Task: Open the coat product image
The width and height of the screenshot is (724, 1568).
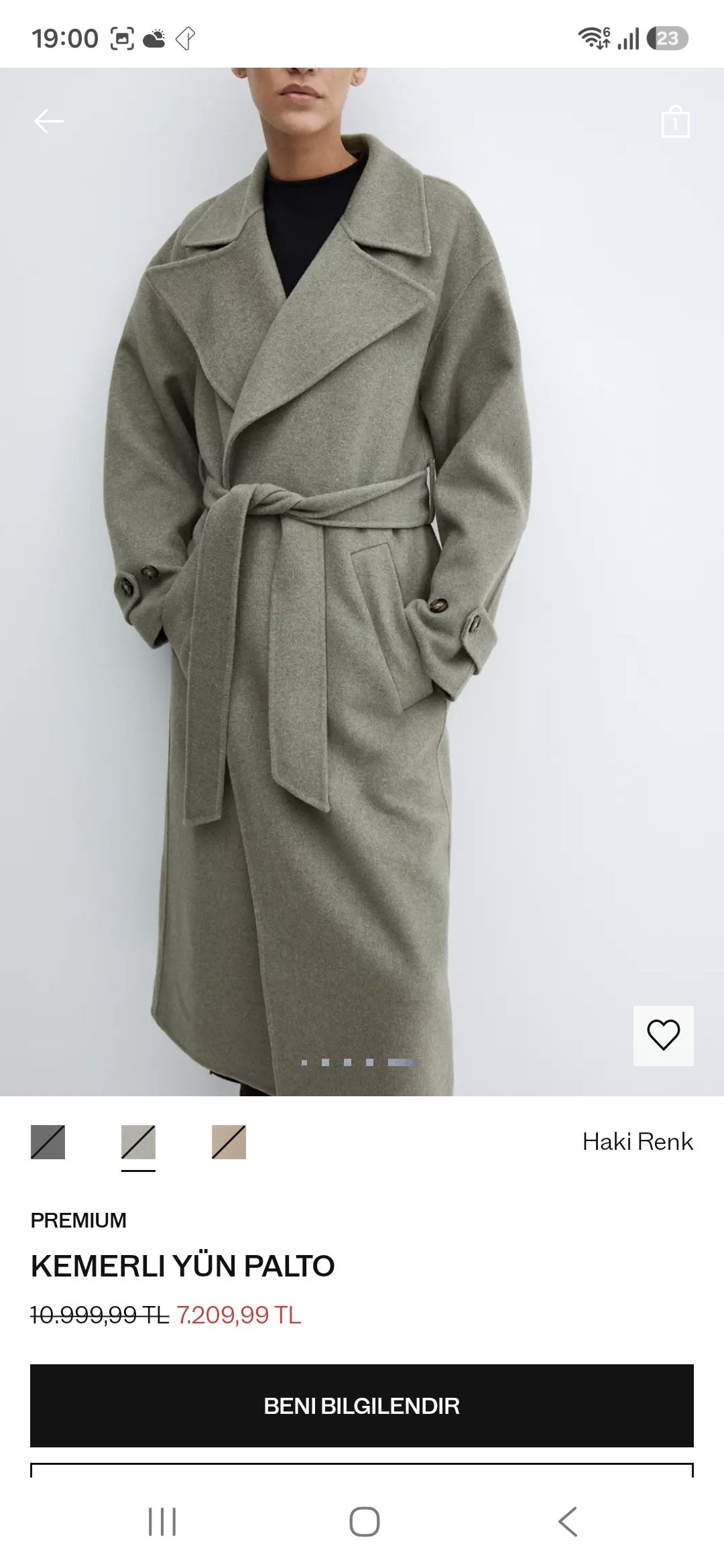Action: [362, 582]
